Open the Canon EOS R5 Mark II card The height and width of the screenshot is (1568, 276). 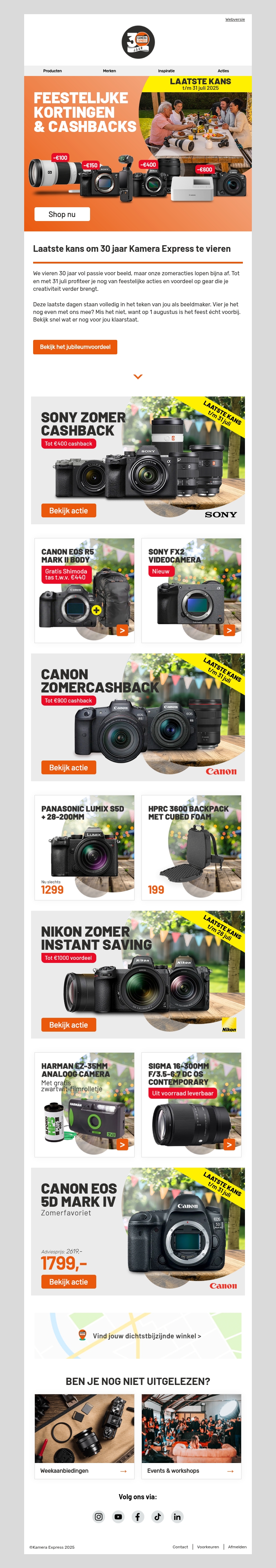[x=85, y=591]
